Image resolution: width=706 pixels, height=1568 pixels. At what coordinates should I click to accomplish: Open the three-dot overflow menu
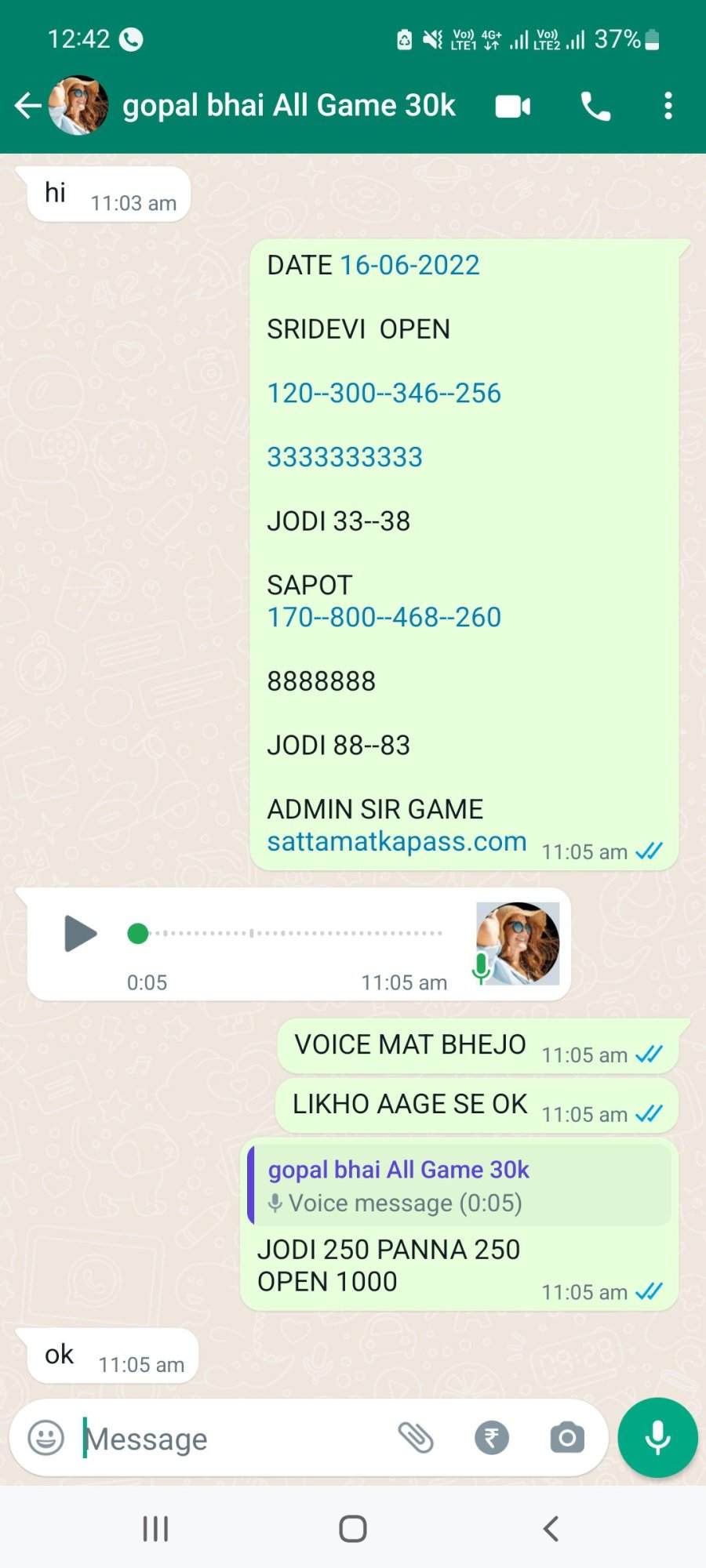[x=668, y=106]
